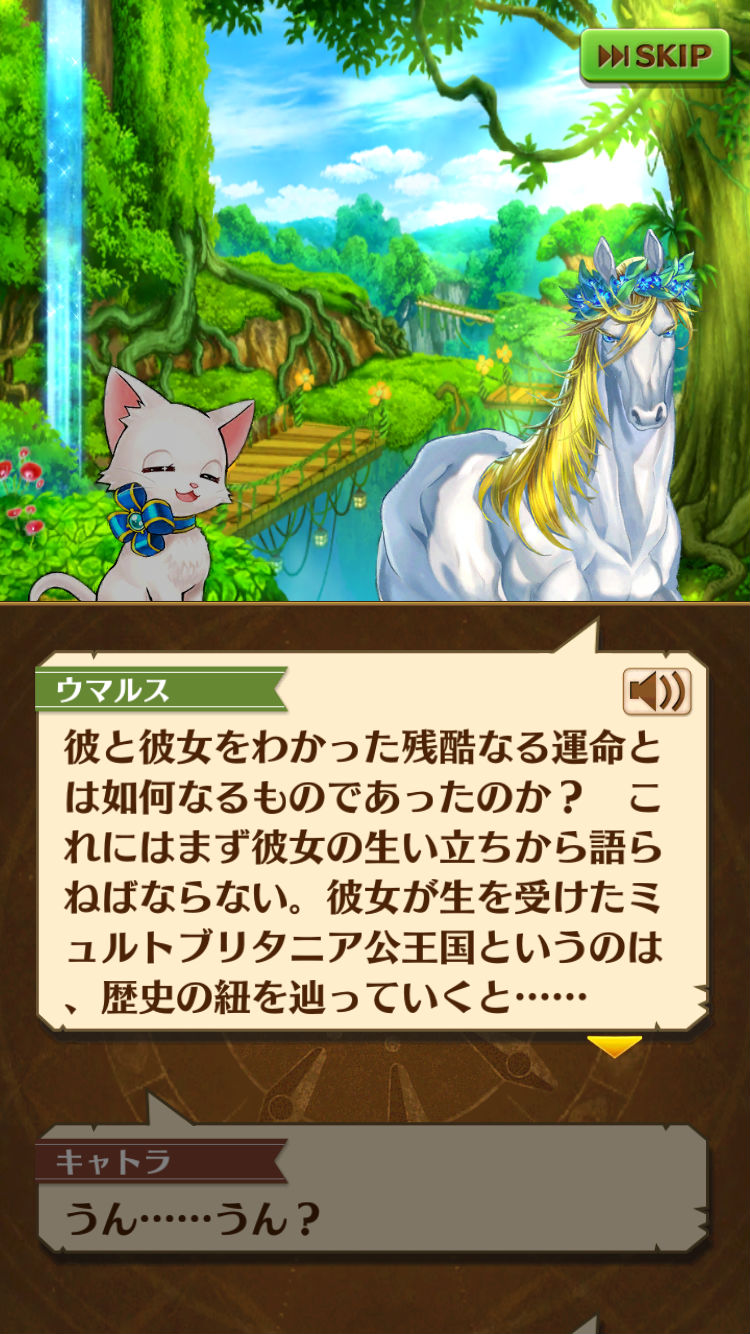Image resolution: width=750 pixels, height=1334 pixels.
Task: Replay Umarusu's voice with the speaker icon
Action: coord(657,691)
